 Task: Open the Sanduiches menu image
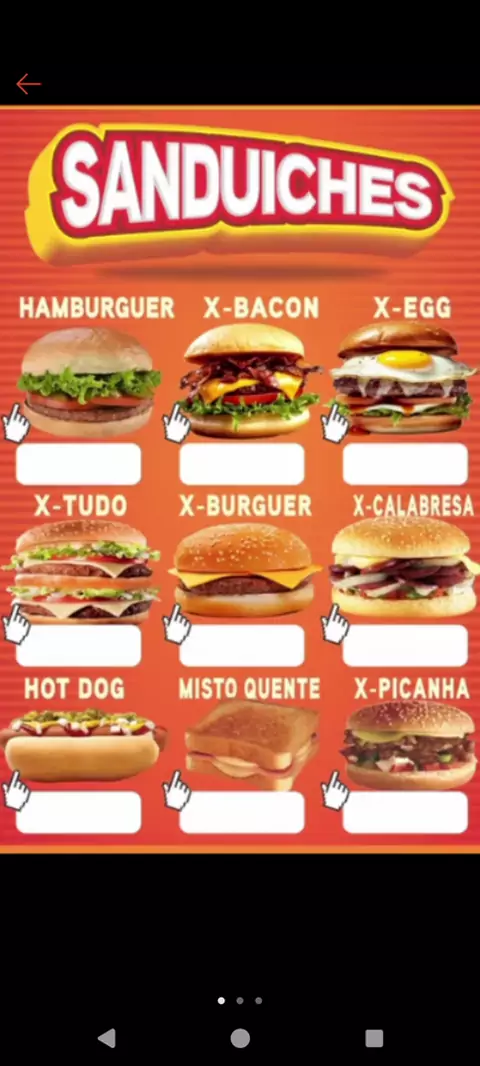(x=240, y=479)
